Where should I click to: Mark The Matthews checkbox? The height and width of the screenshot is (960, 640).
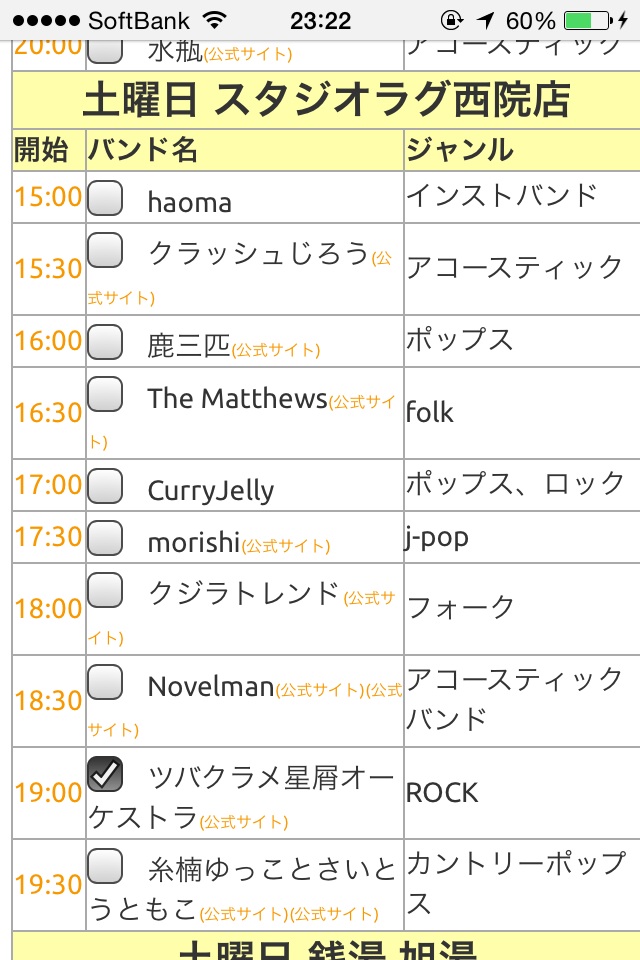tap(106, 393)
